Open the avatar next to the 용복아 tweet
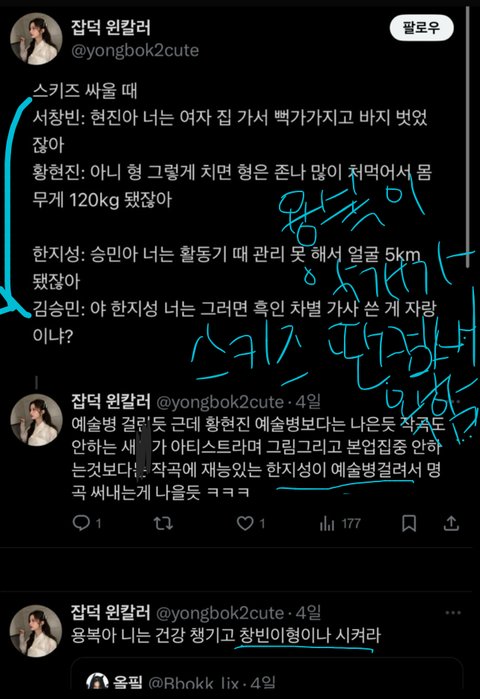 tap(36, 631)
